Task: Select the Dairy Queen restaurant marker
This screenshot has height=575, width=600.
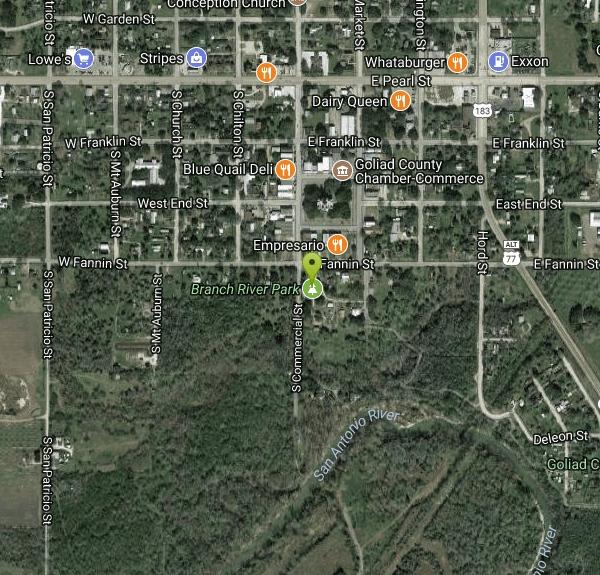Action: coord(400,100)
